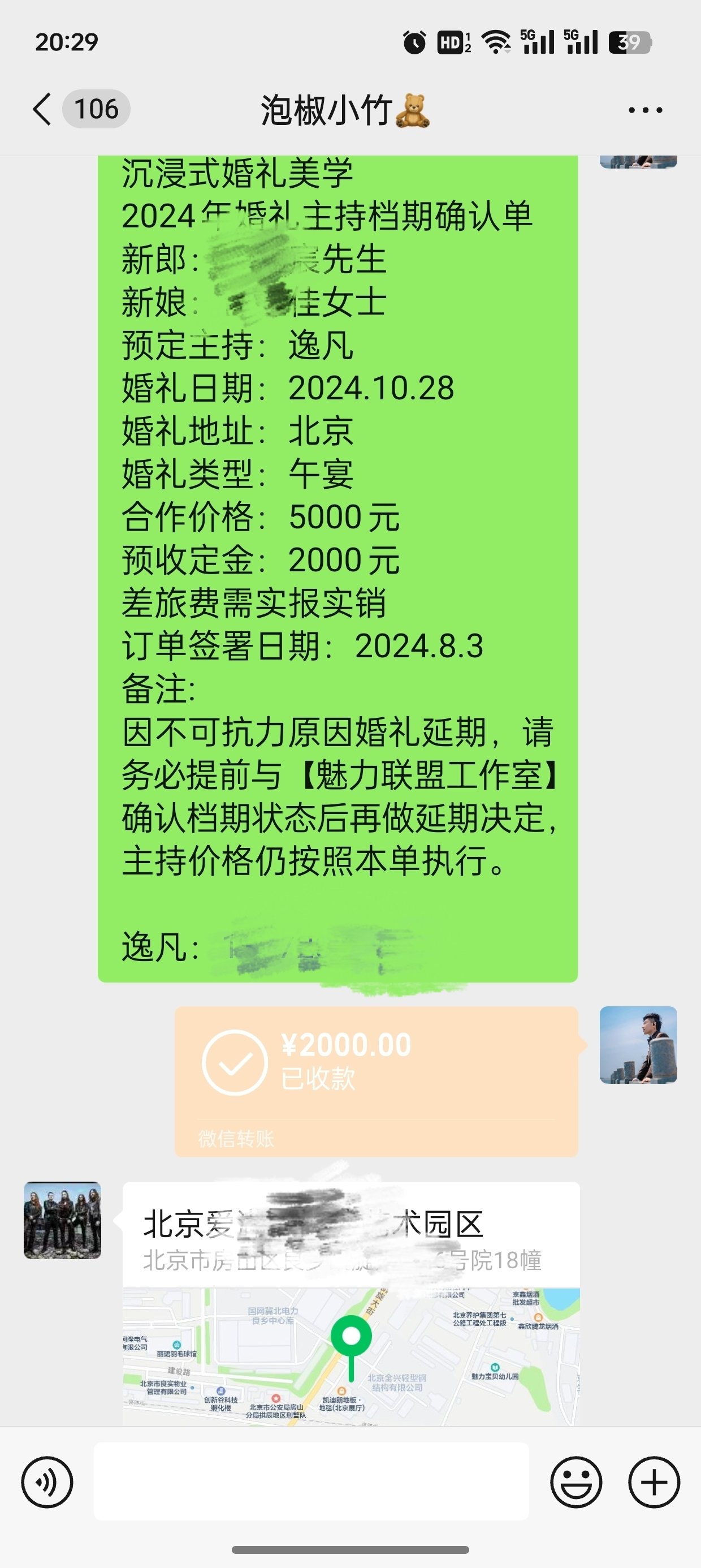Open the ¥2000.00 WeChat transfer message
The height and width of the screenshot is (1568, 701).
[376, 1082]
